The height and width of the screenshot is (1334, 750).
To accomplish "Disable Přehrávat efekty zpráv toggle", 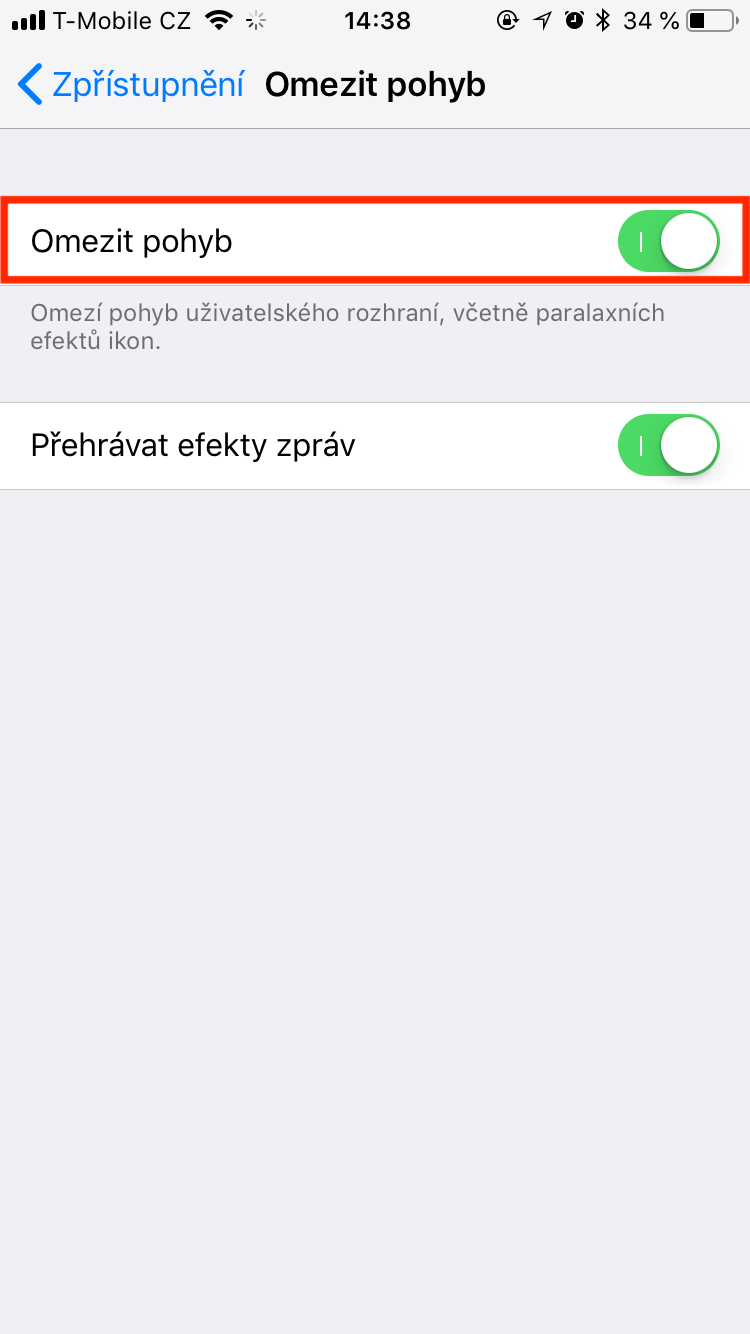I will click(x=668, y=445).
